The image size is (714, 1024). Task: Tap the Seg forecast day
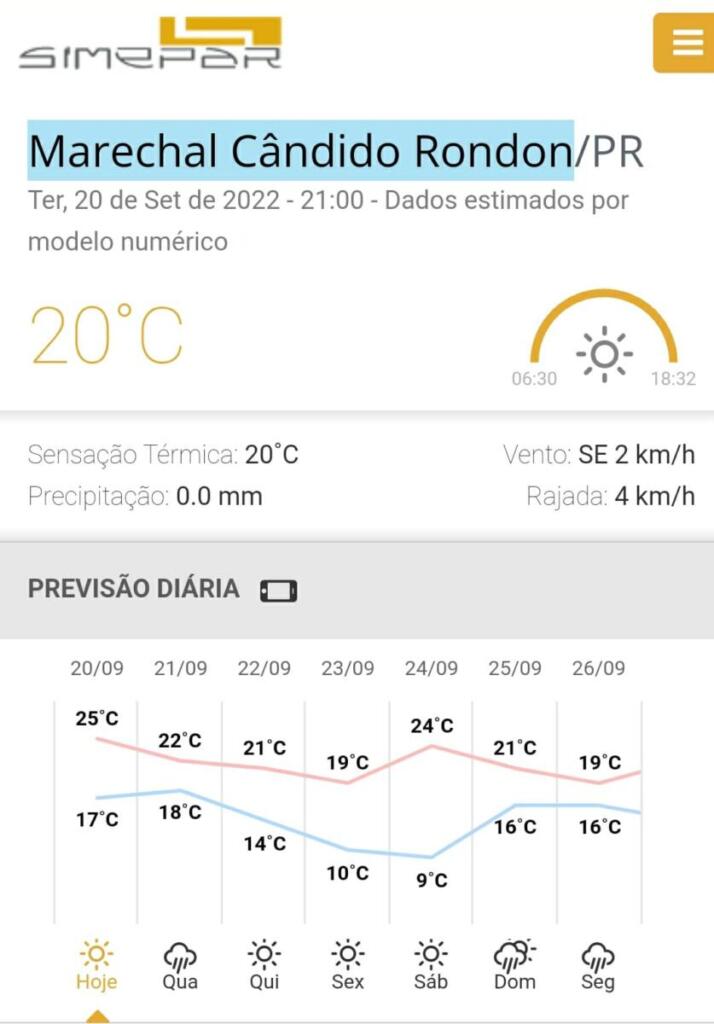(598, 965)
